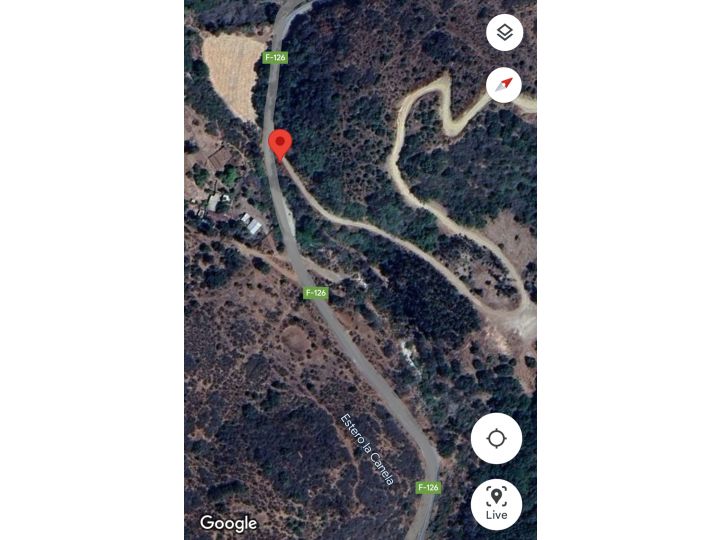Screen dimensions: 720x540
Task: Open the map layers selector
Action: [x=504, y=33]
